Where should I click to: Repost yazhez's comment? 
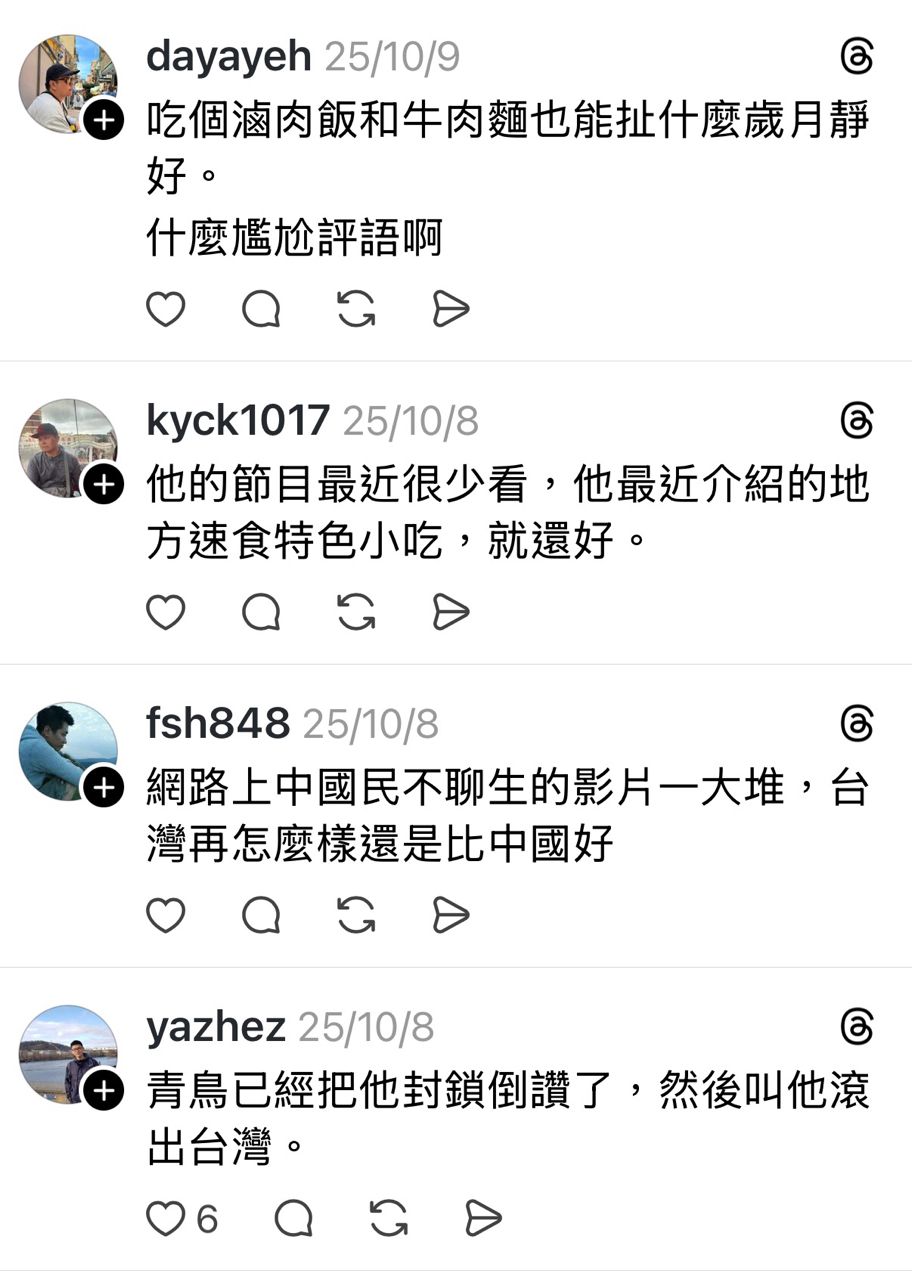pos(388,1218)
